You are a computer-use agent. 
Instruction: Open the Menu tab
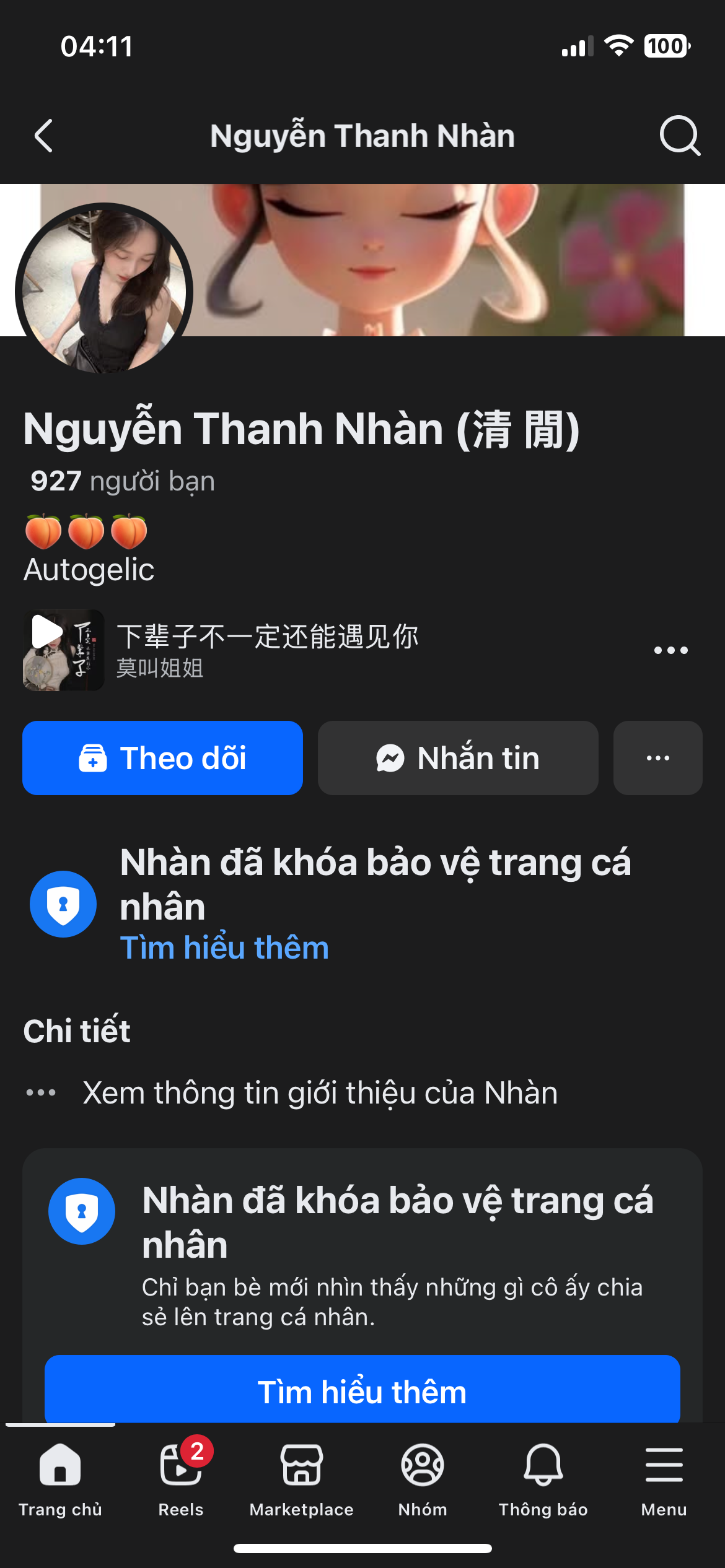point(664,1477)
